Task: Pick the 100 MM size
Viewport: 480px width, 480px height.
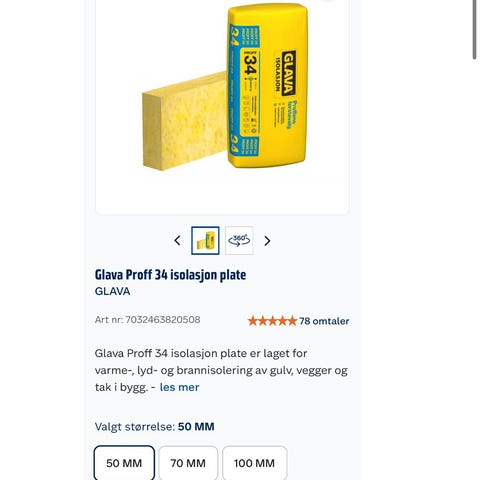Action: pyautogui.click(x=254, y=463)
